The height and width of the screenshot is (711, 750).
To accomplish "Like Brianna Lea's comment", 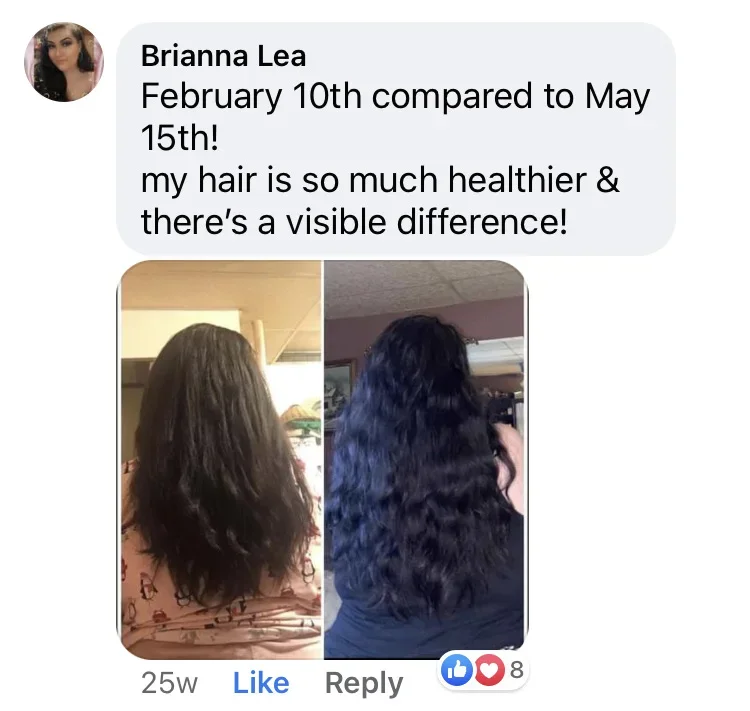I will point(260,683).
